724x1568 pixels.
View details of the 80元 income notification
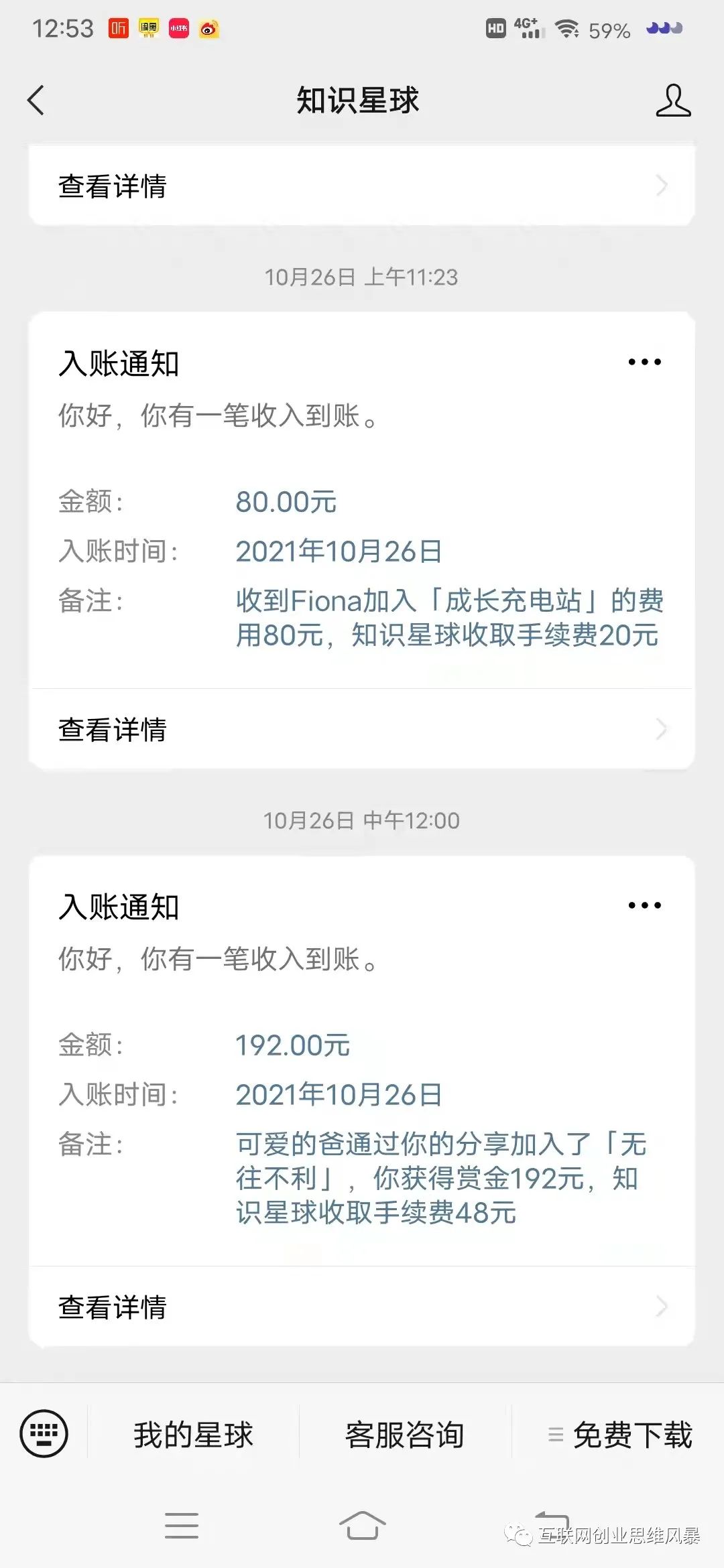114,732
